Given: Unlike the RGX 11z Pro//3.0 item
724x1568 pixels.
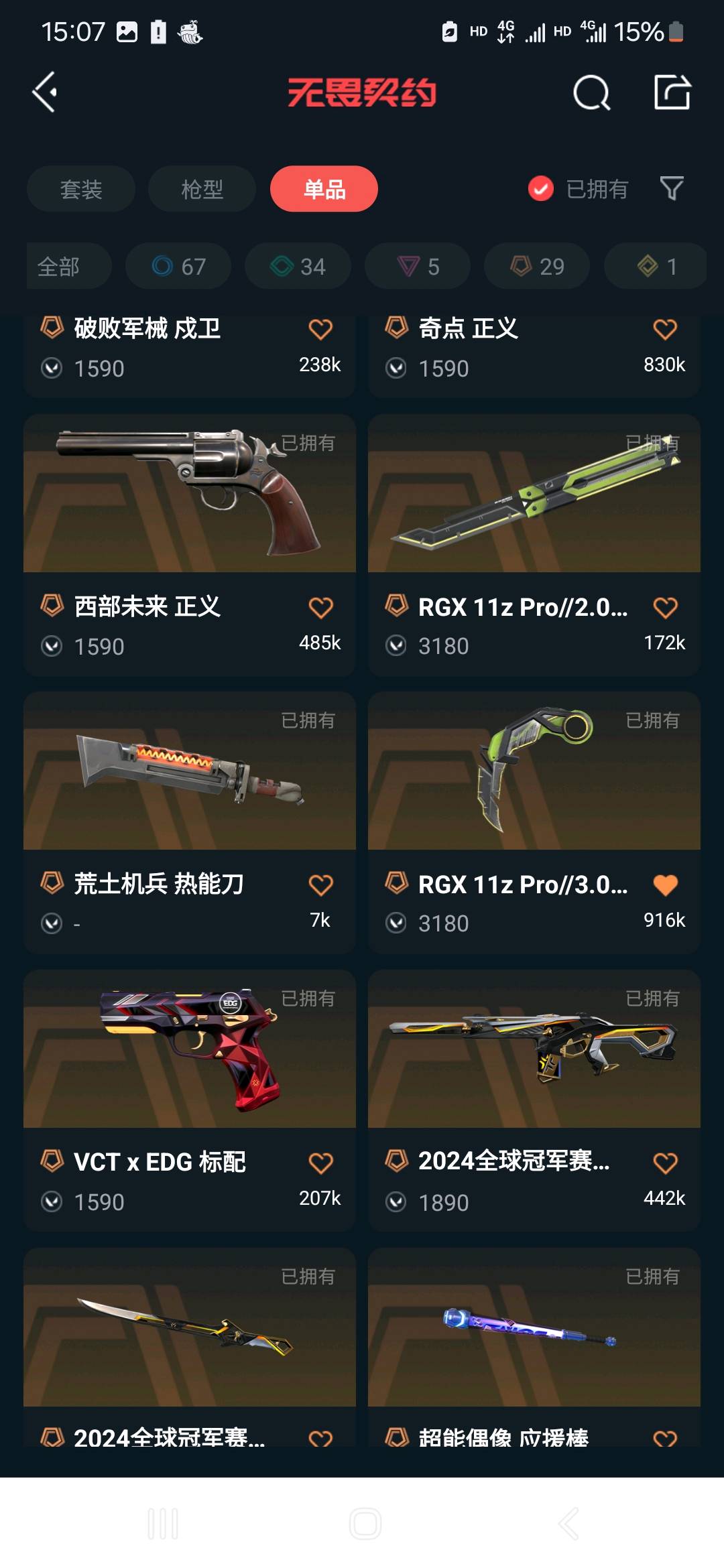Looking at the screenshot, I should coord(665,885).
